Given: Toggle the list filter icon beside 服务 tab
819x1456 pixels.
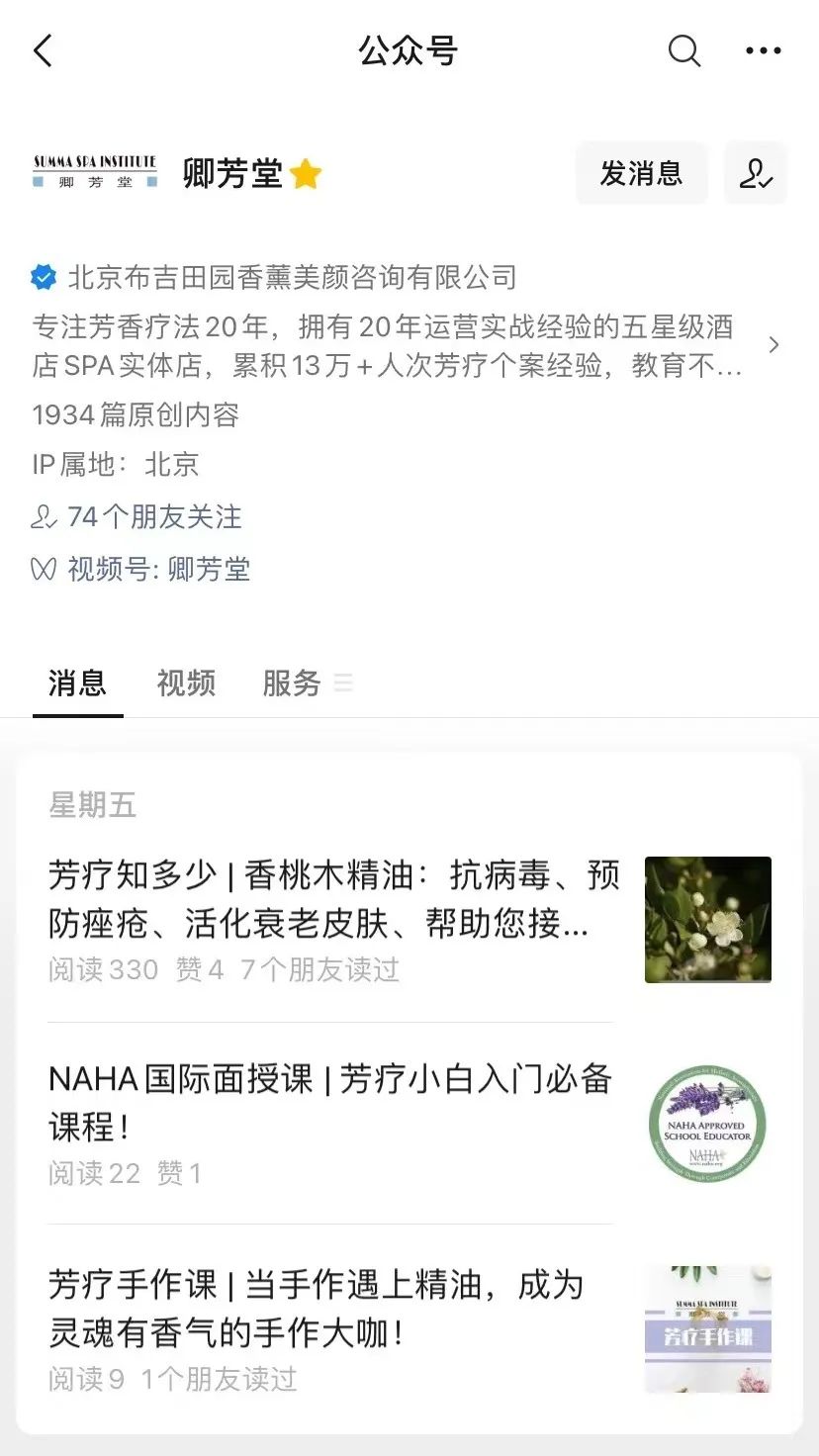Looking at the screenshot, I should point(343,682).
